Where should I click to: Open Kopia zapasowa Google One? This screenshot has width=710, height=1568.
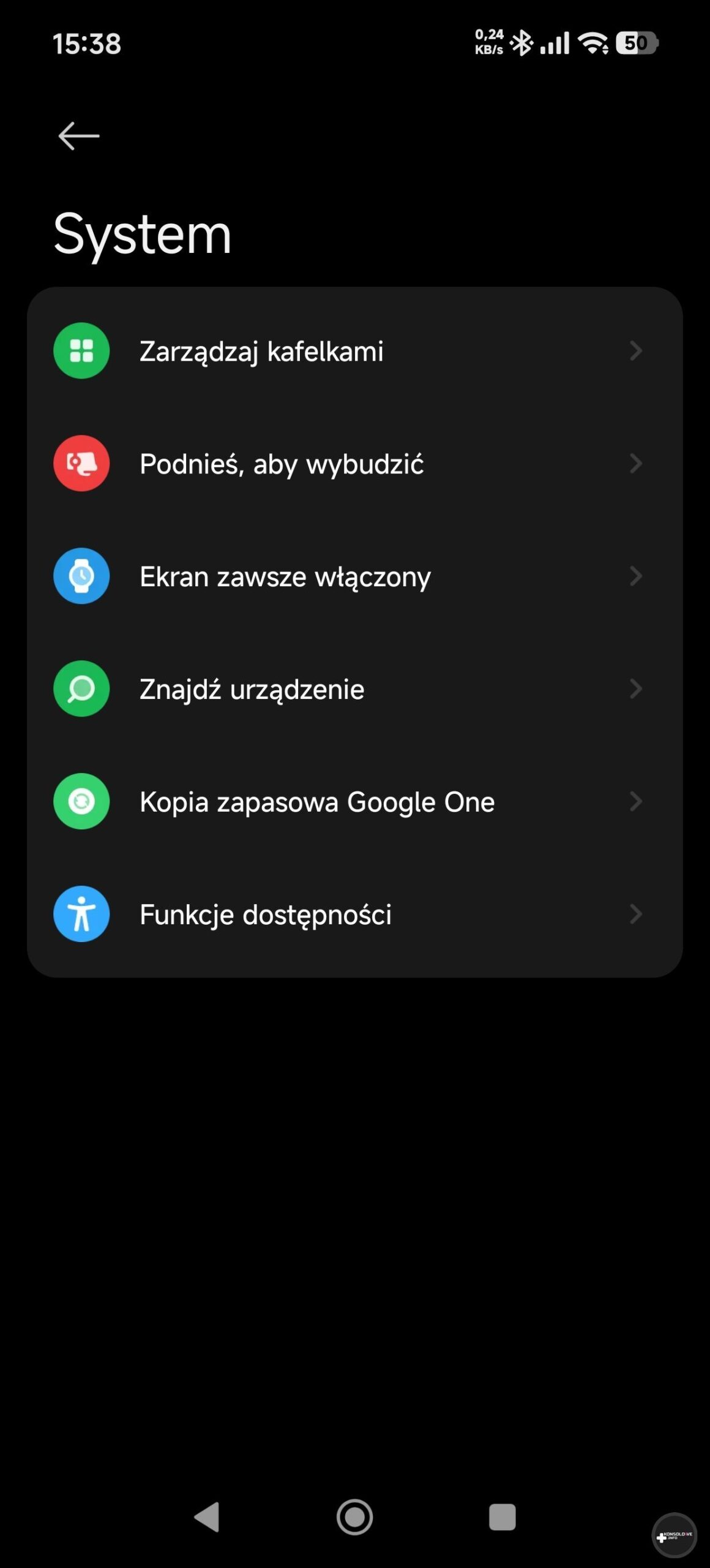point(354,802)
